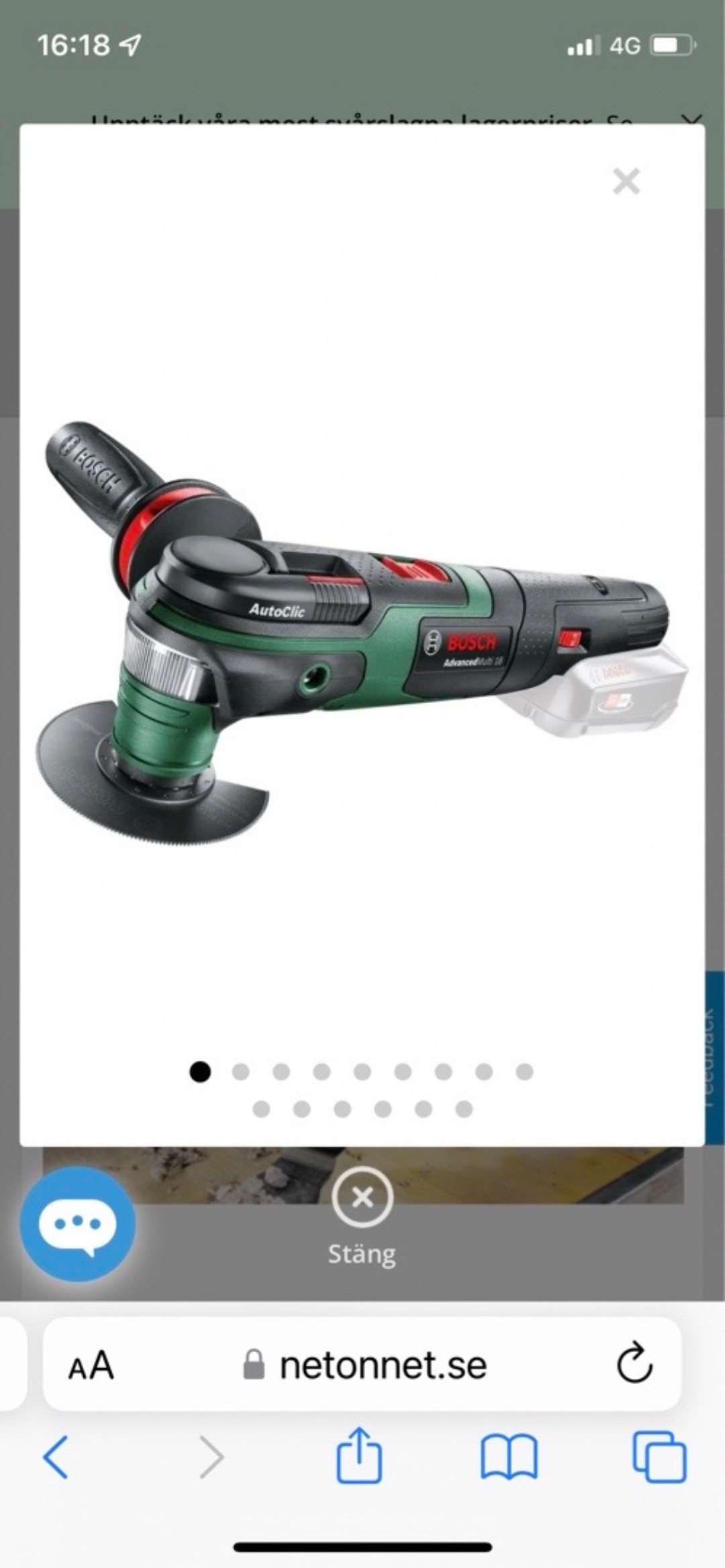Close the product image popup with the X
This screenshot has height=1568, width=725.
[626, 181]
